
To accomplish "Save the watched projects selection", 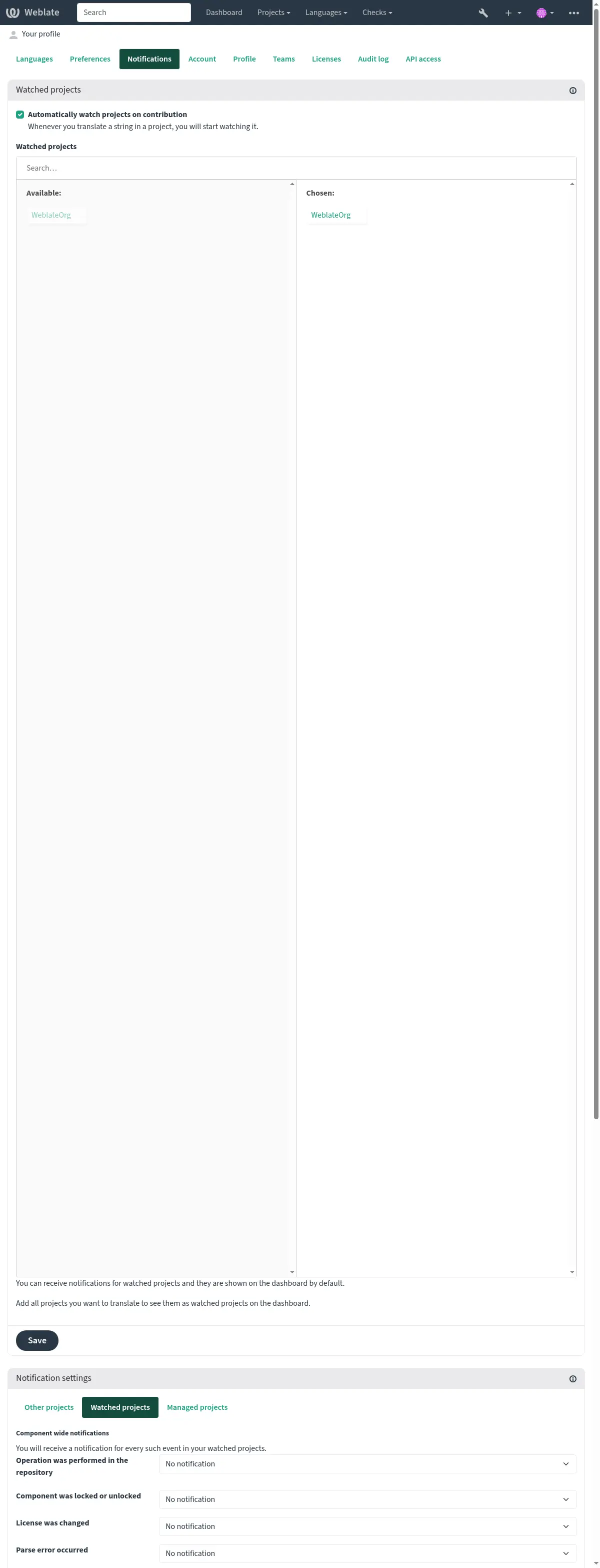I will 37,1340.
